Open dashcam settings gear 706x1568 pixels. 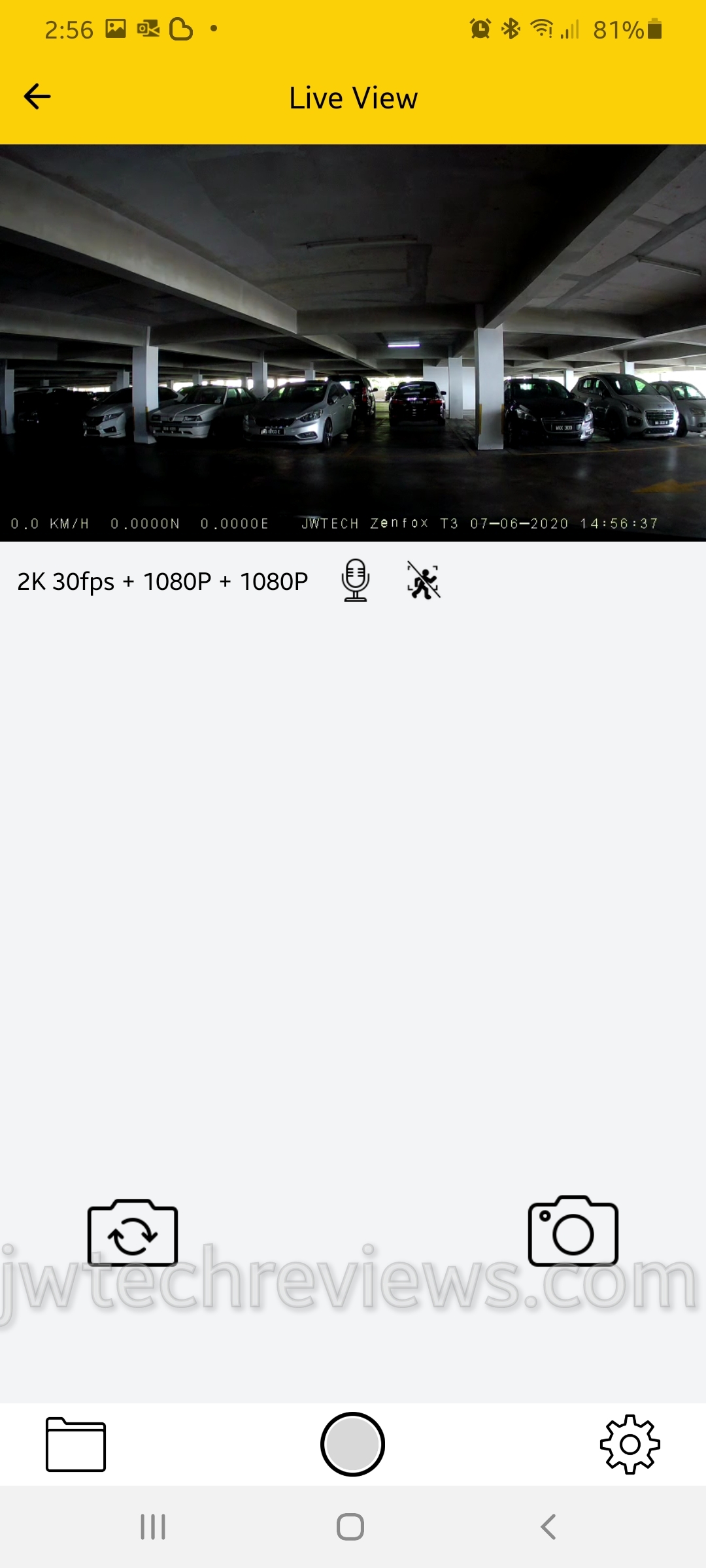630,1445
